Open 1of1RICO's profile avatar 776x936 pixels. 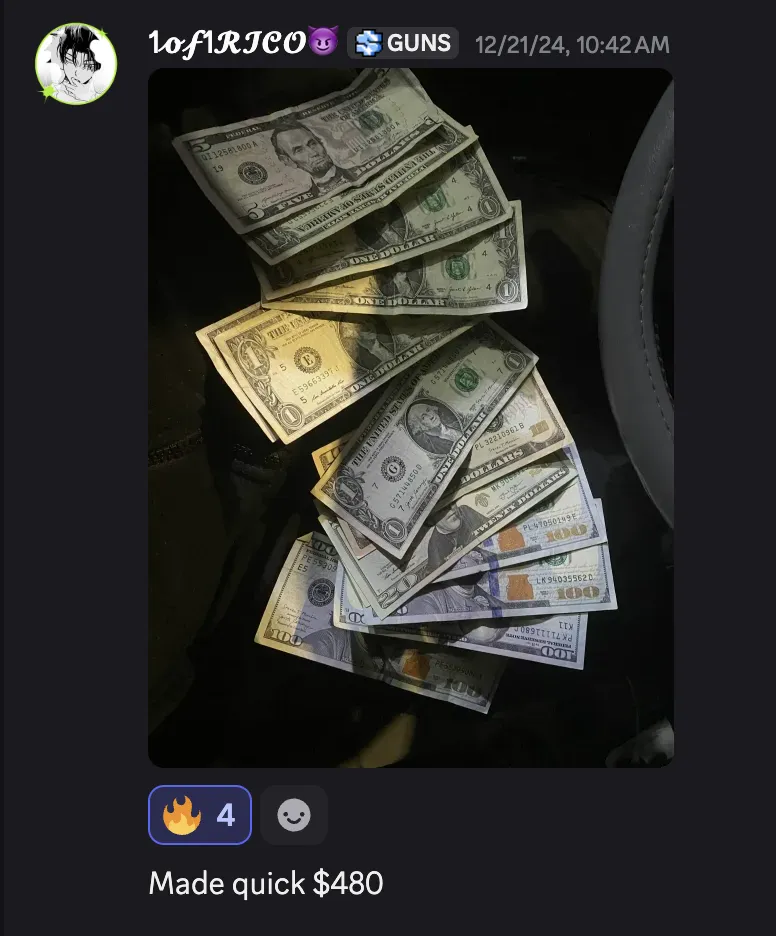pyautogui.click(x=76, y=64)
